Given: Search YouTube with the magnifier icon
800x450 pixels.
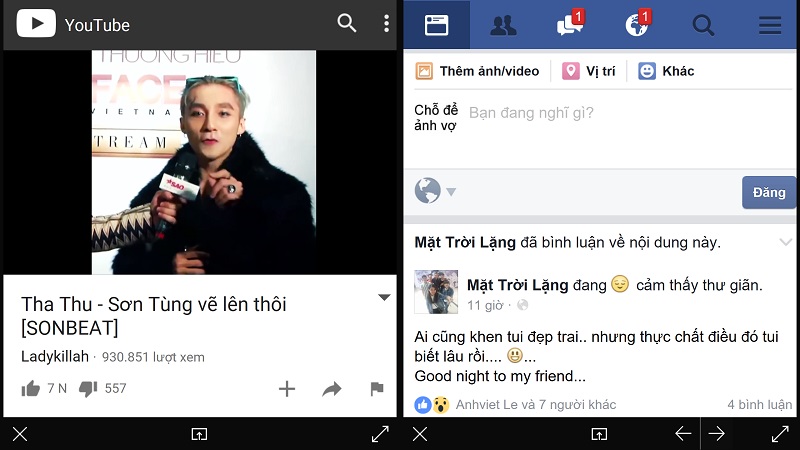Looking at the screenshot, I should (347, 23).
